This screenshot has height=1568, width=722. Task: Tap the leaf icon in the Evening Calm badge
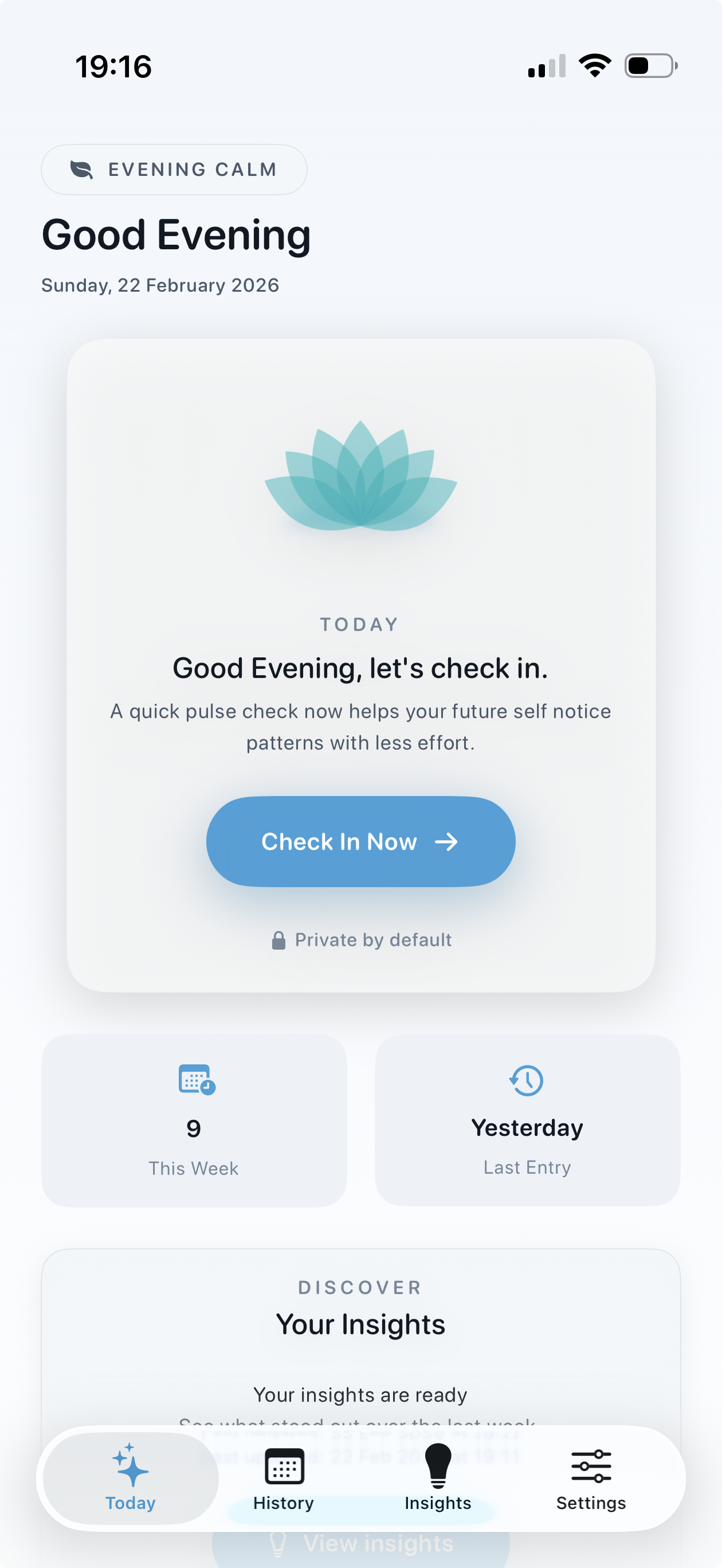pos(82,169)
